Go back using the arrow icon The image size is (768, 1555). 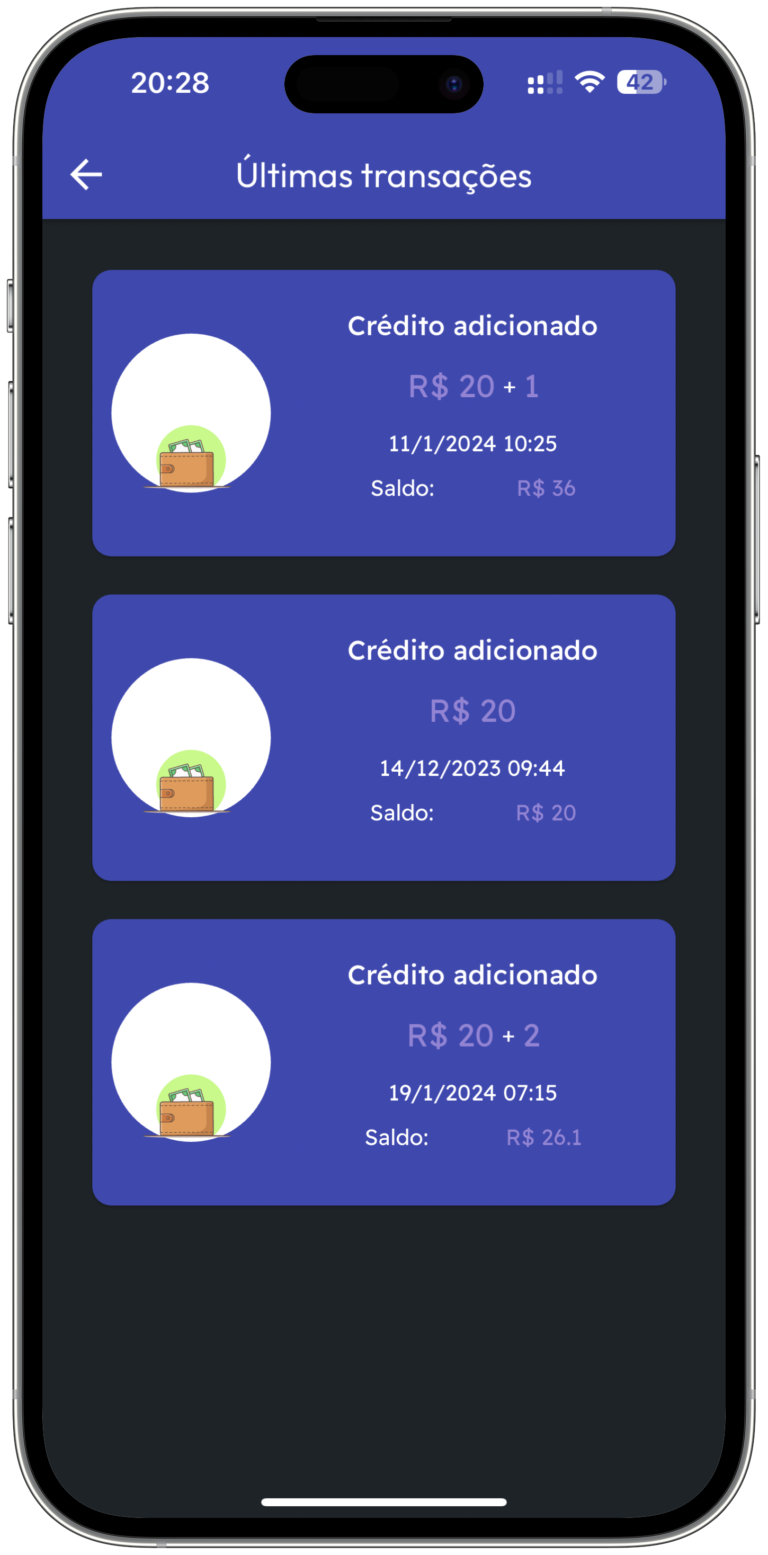(86, 175)
